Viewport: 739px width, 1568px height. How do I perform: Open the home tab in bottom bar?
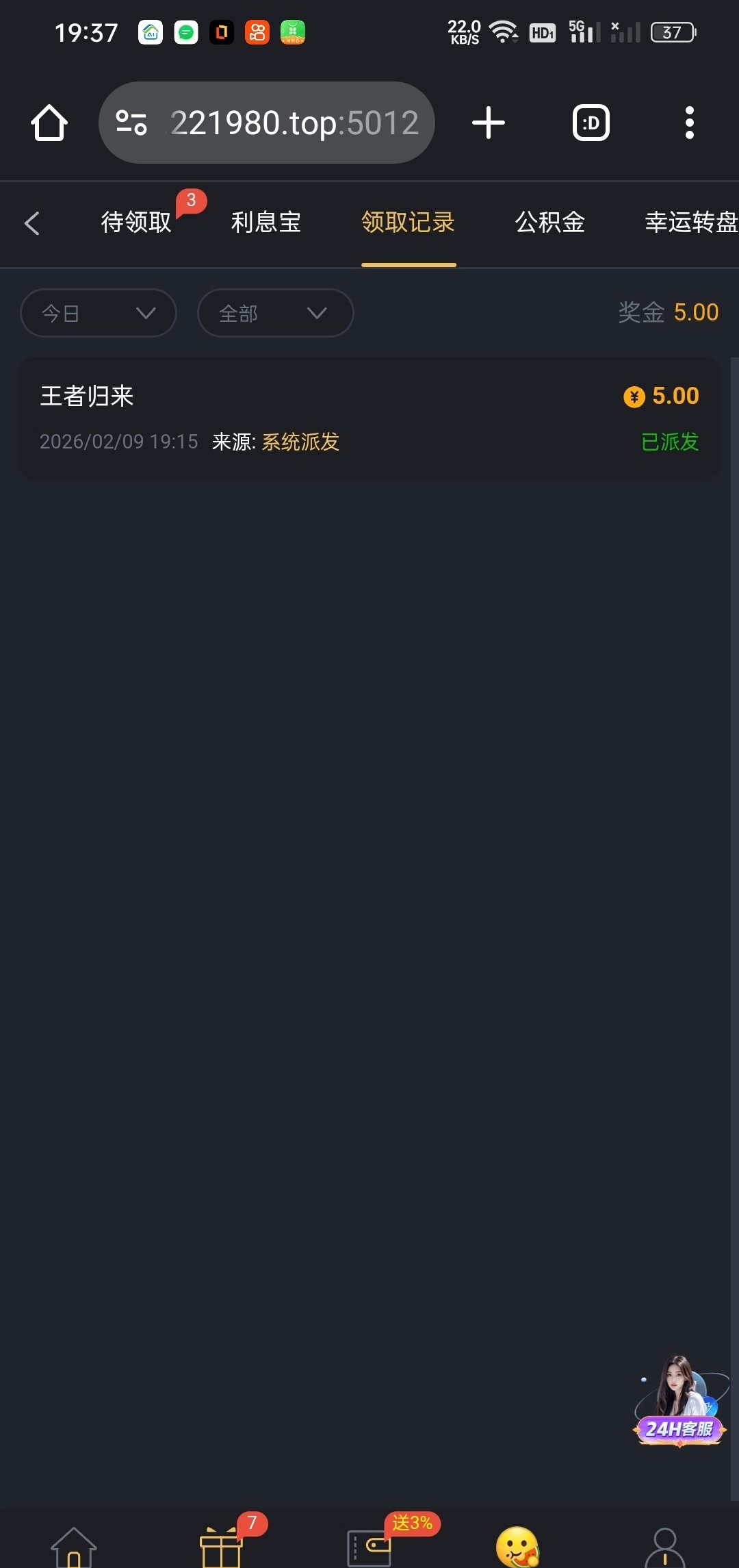[x=74, y=1546]
